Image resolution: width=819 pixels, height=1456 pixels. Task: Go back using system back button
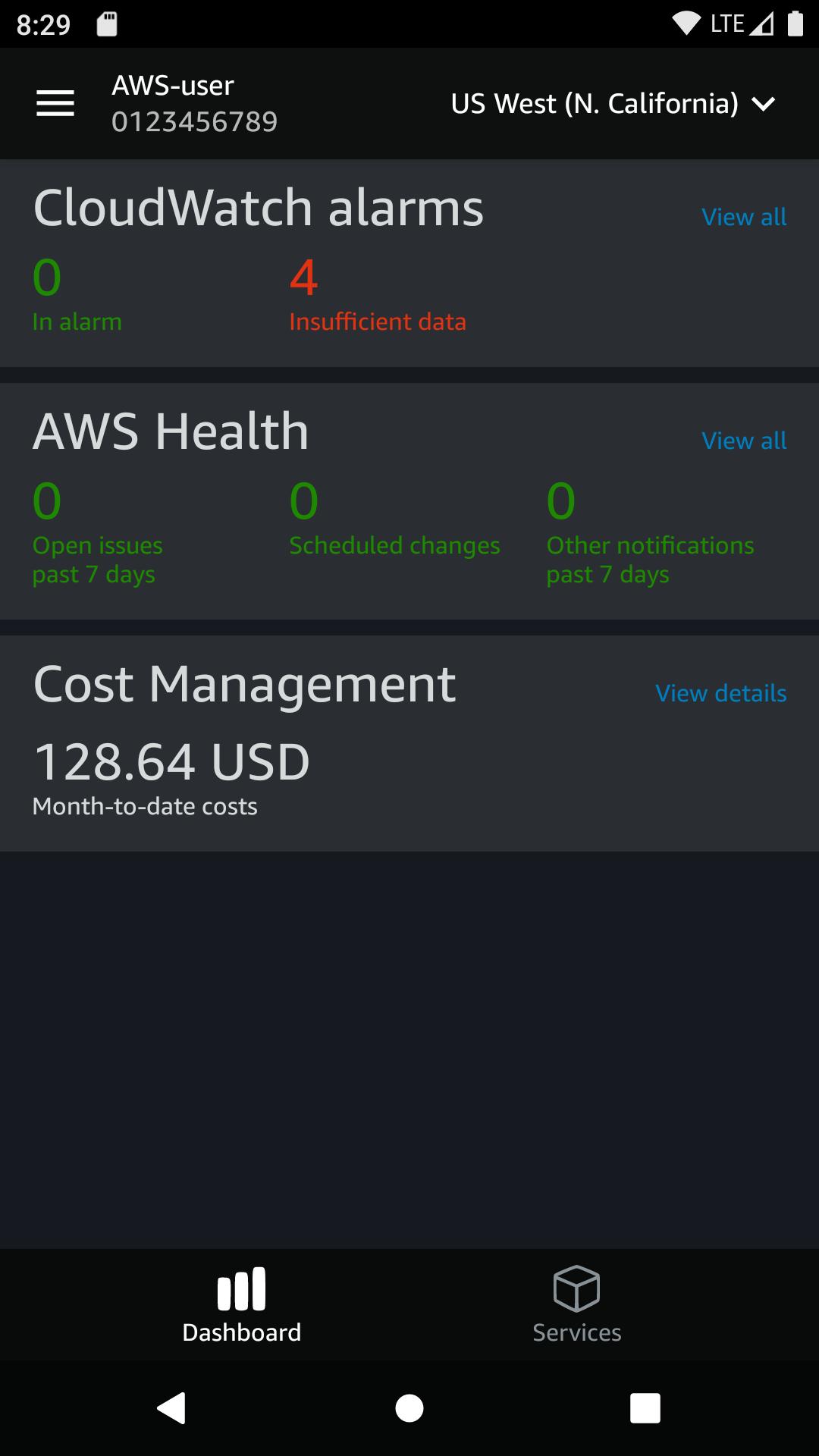(x=171, y=1408)
